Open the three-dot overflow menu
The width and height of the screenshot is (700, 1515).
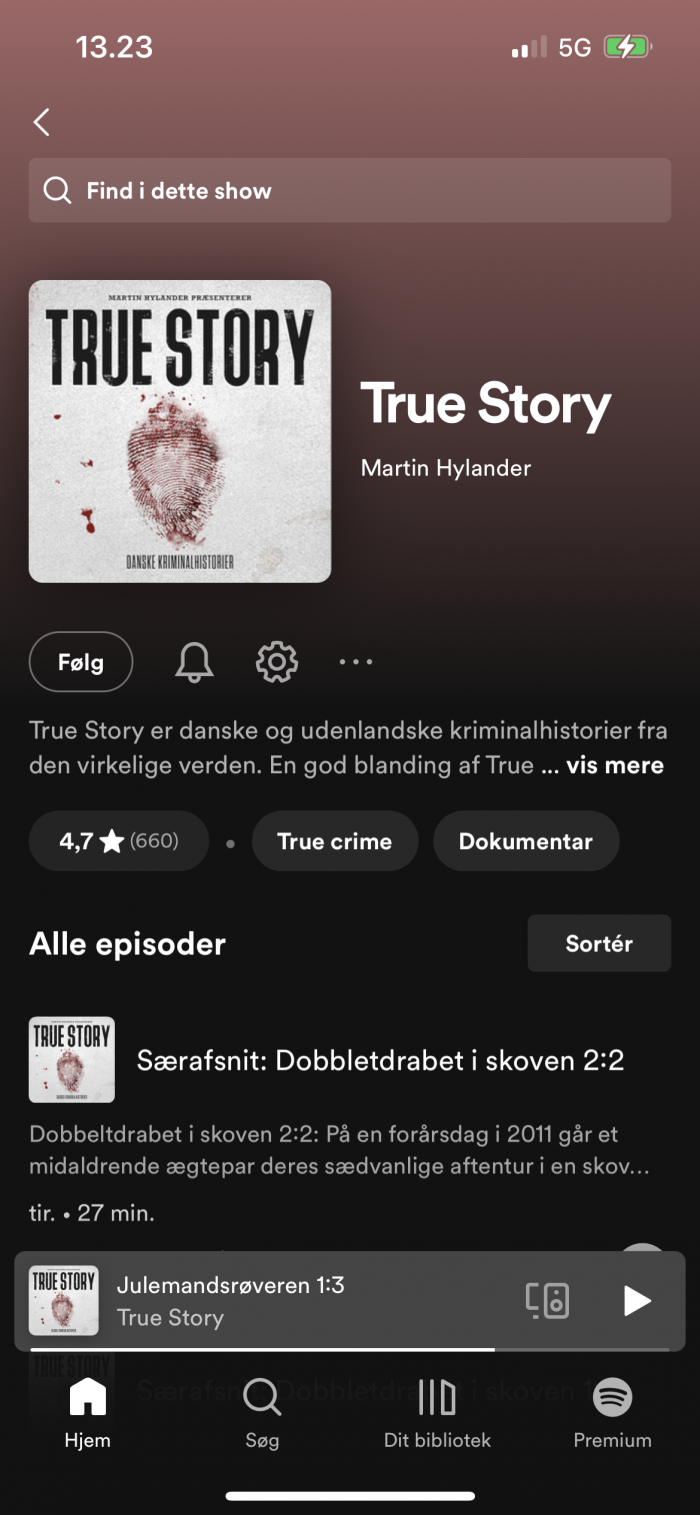point(355,662)
